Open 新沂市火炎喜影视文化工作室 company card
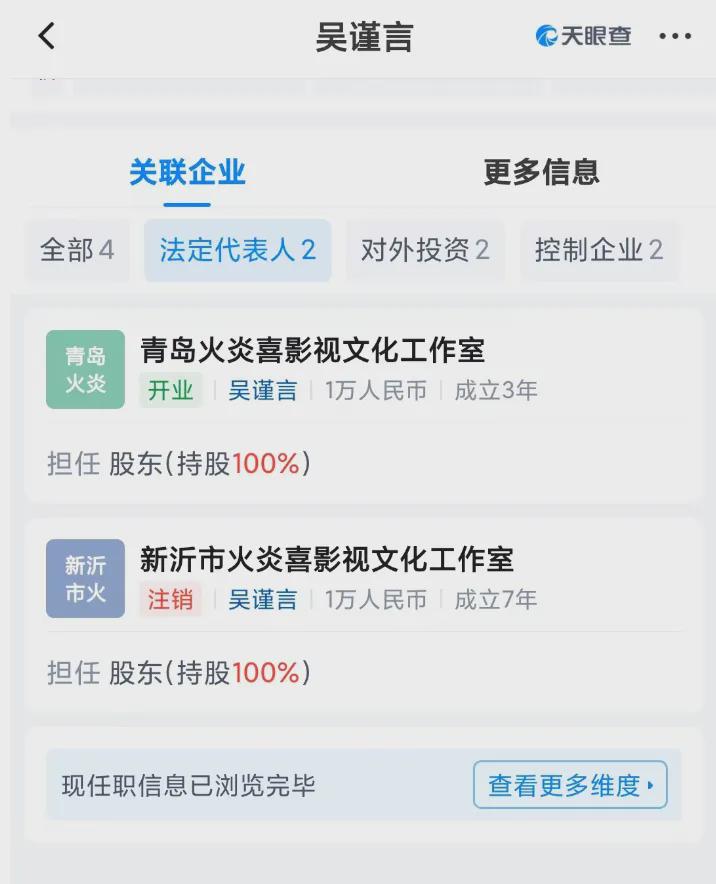716x884 pixels. tap(326, 559)
